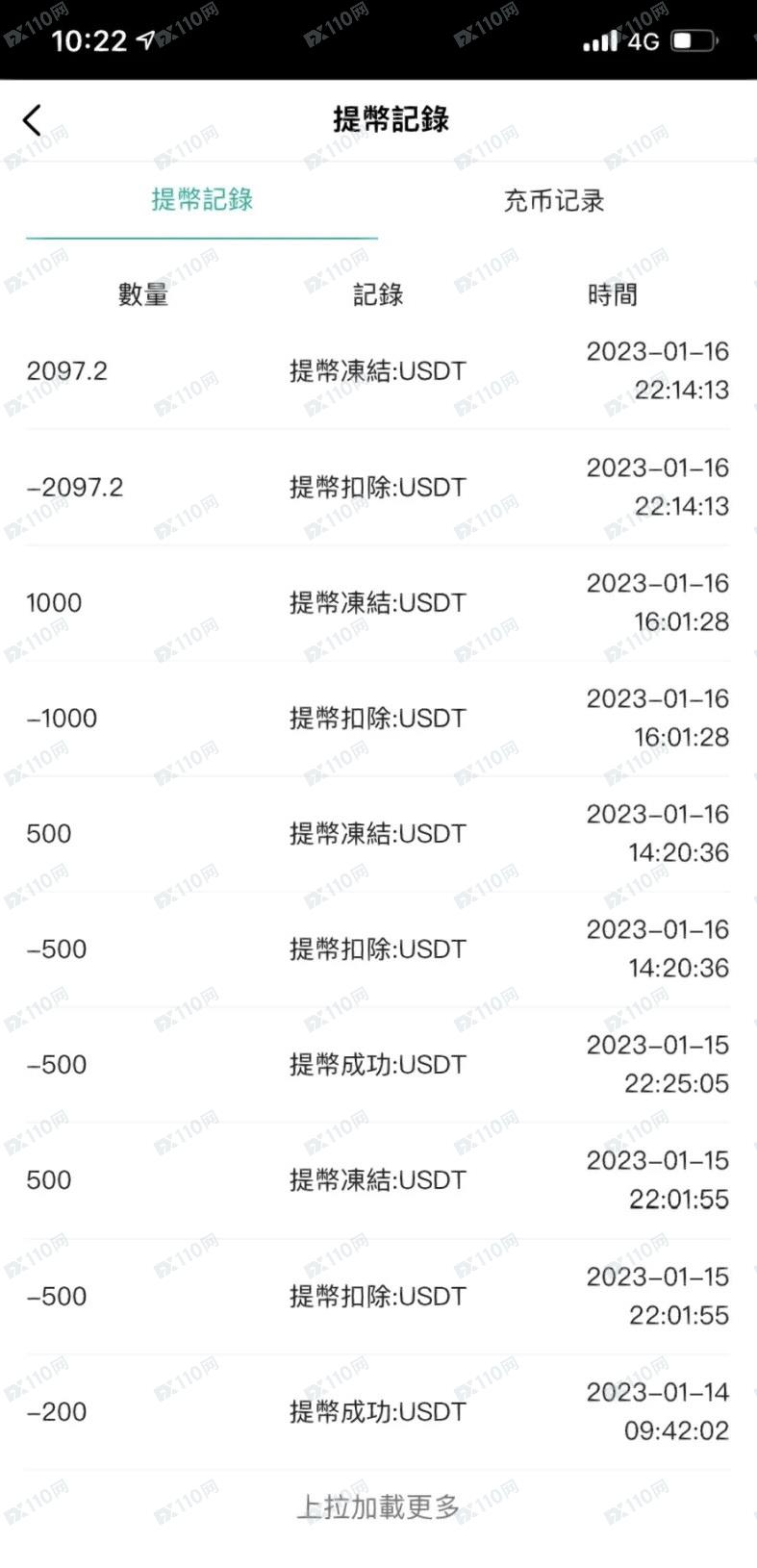Viewport: 757px width, 1568px height.
Task: Select the 提幣記錄 tab
Action: point(202,199)
